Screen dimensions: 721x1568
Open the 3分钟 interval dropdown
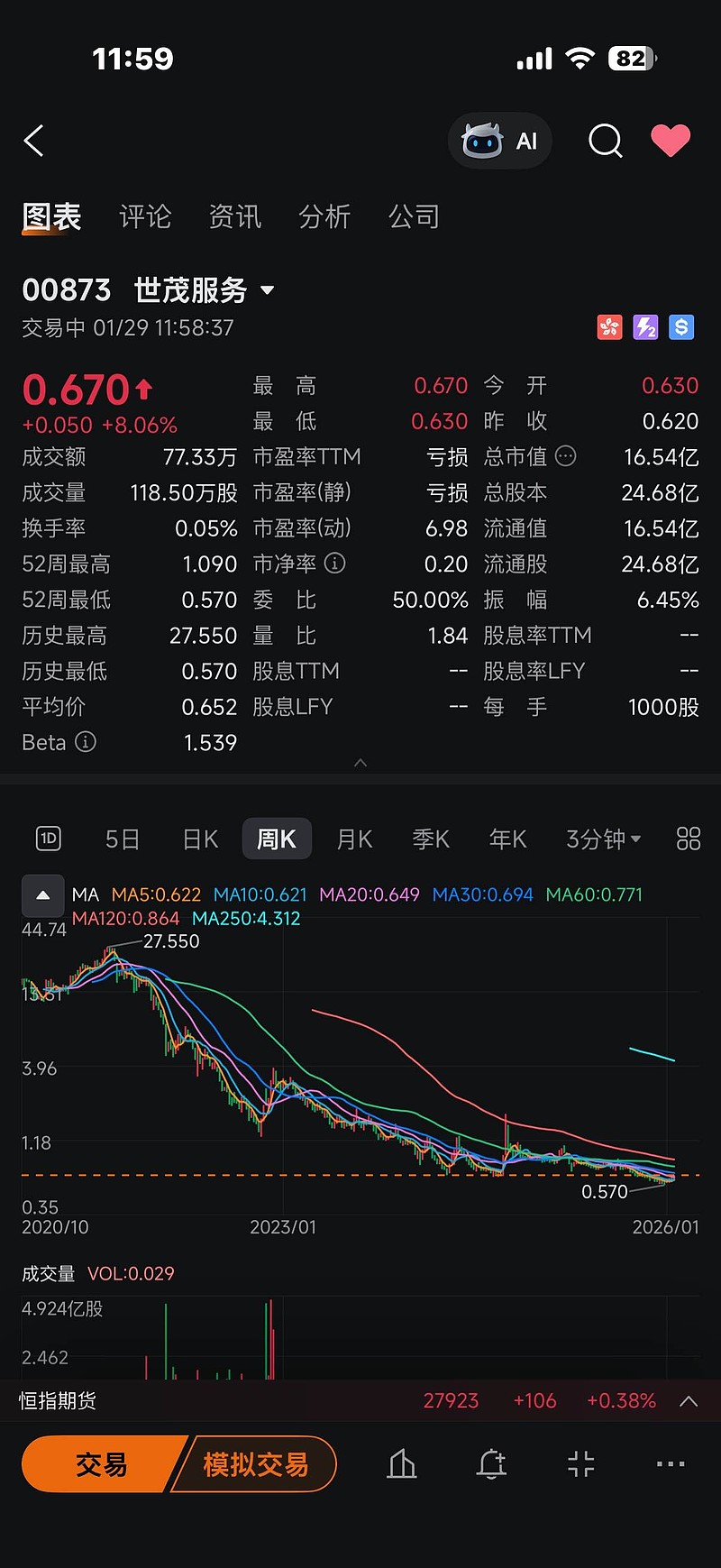[x=603, y=839]
